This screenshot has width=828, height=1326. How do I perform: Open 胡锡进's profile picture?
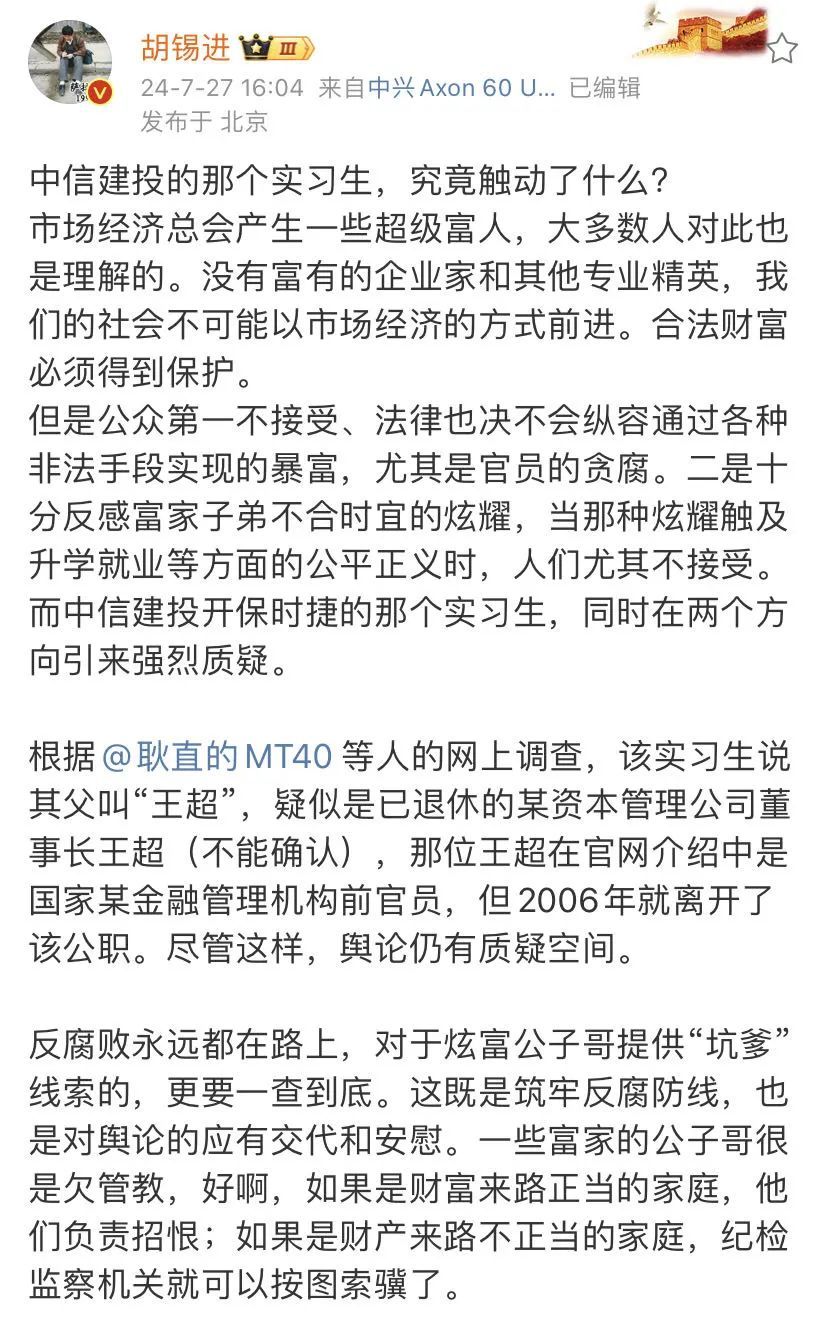pyautogui.click(x=70, y=62)
